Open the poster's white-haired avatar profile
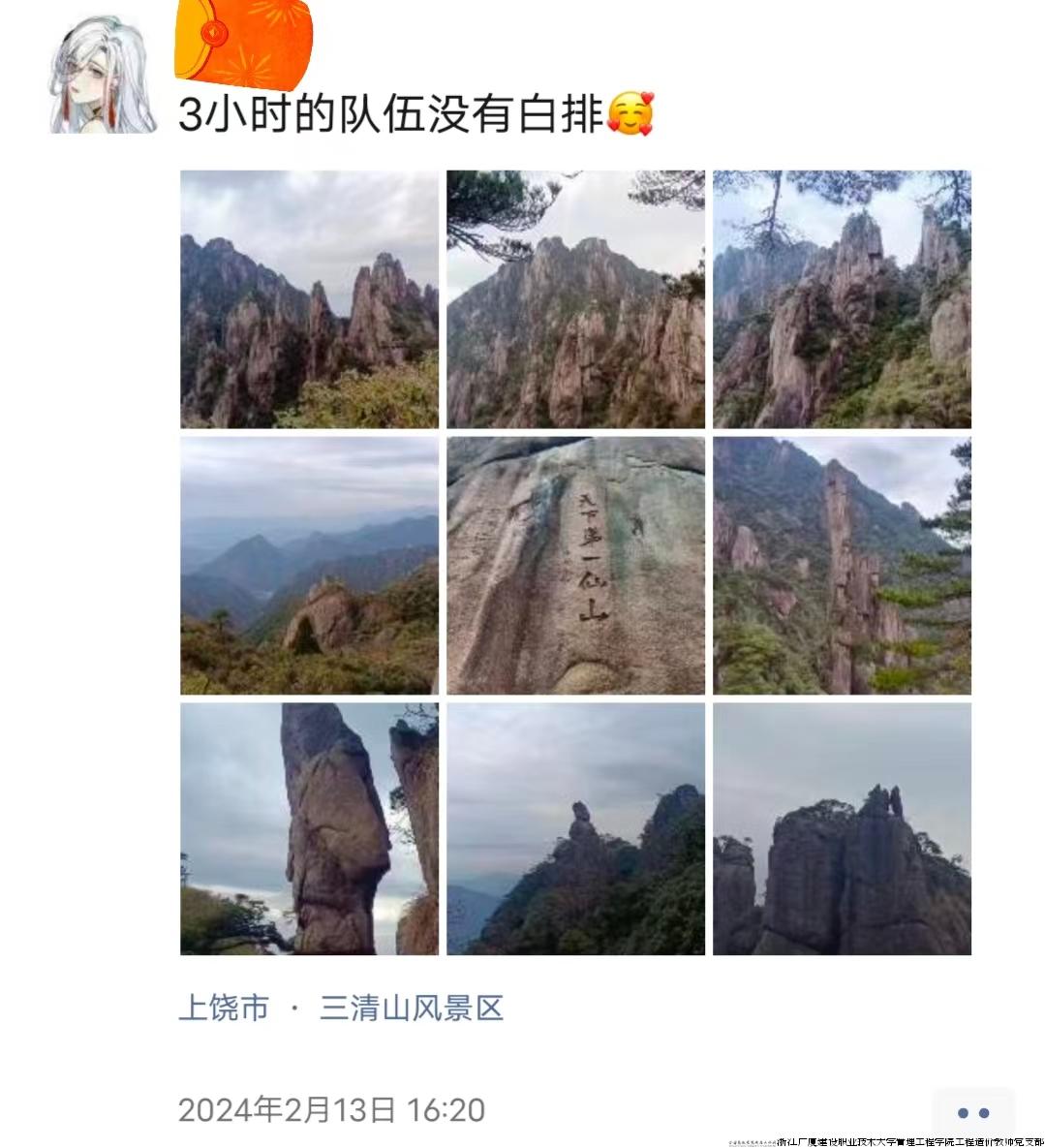1045x1148 pixels. (102, 75)
